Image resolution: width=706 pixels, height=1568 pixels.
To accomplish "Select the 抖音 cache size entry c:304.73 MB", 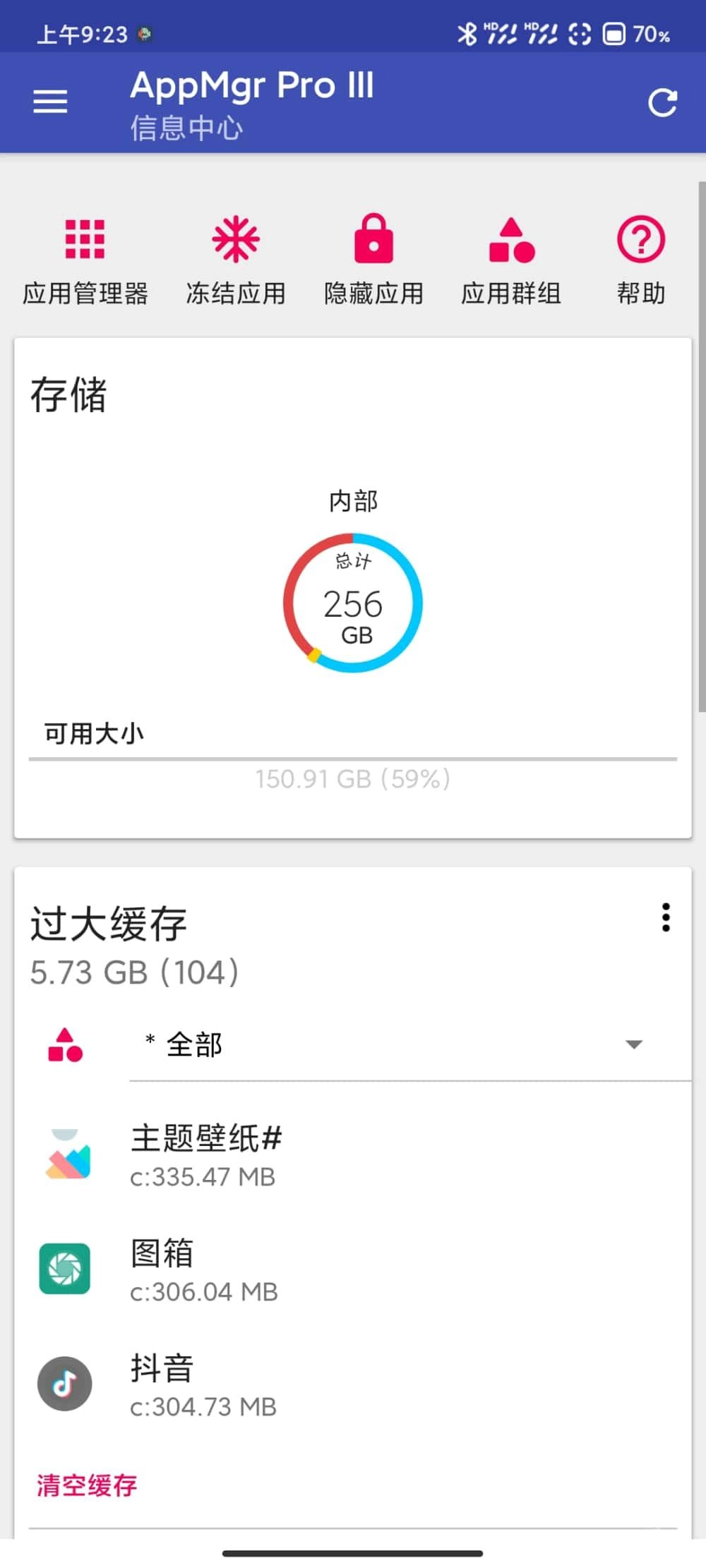I will [204, 1406].
